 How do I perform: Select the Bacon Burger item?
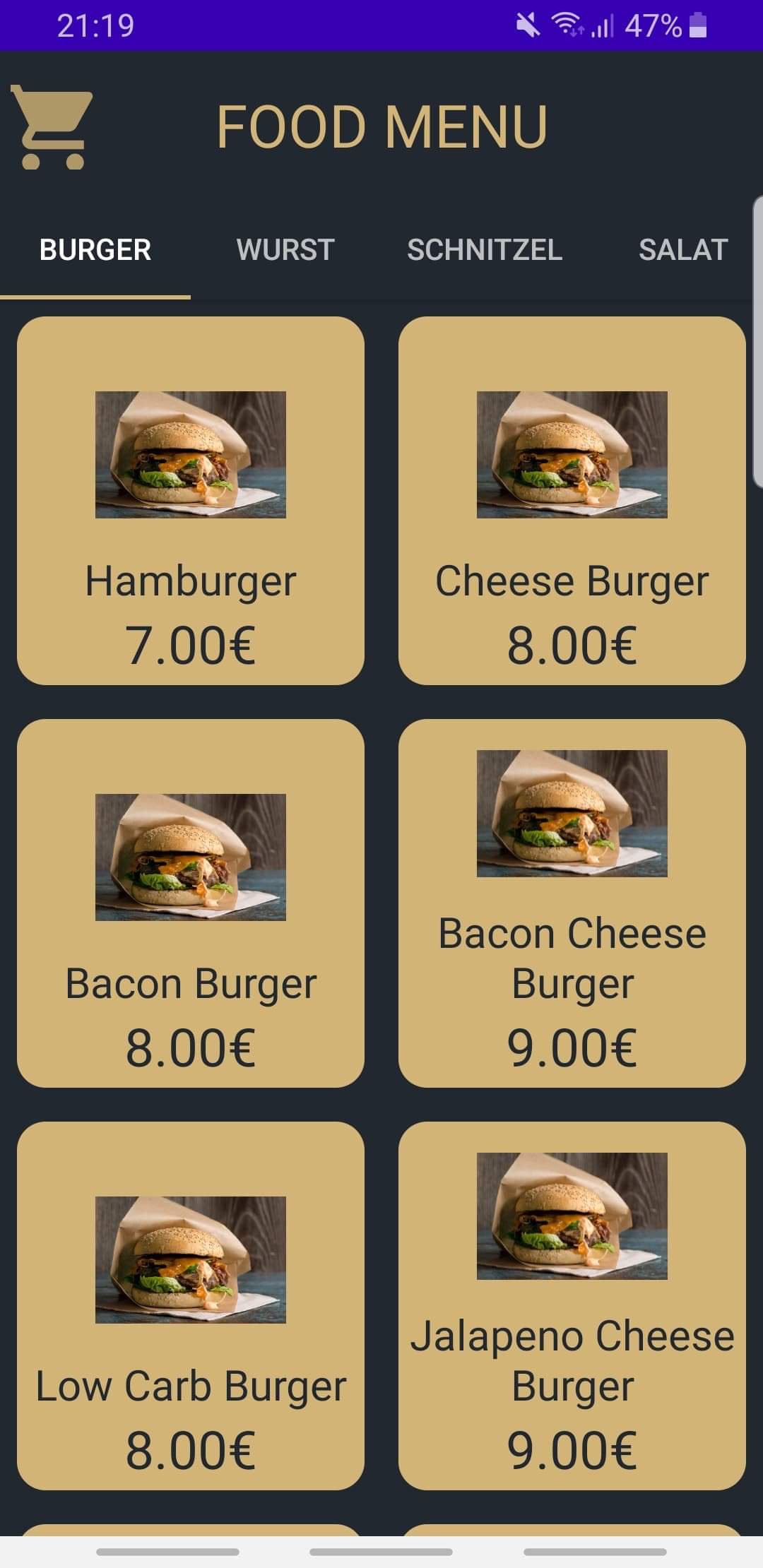[191, 903]
